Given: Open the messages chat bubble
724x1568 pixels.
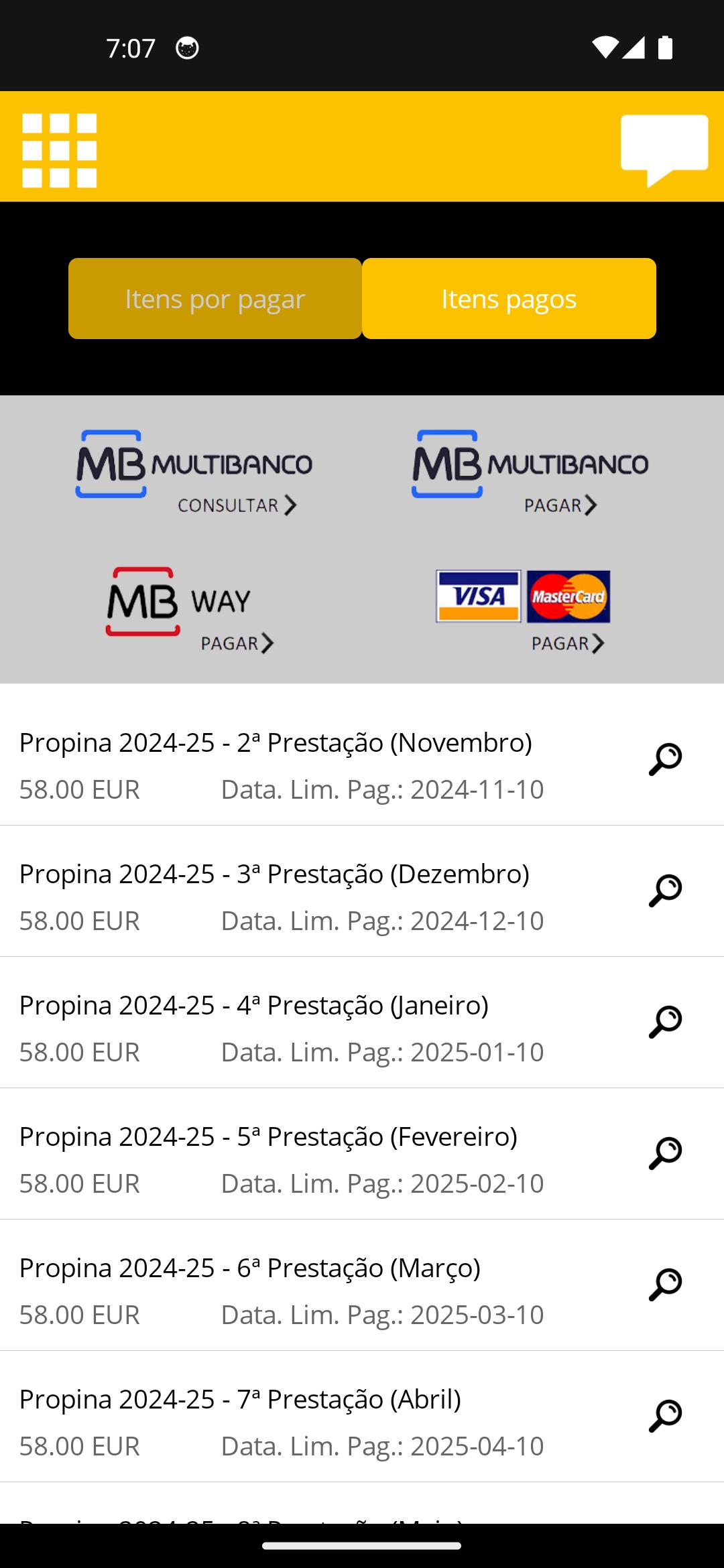Looking at the screenshot, I should (x=664, y=150).
